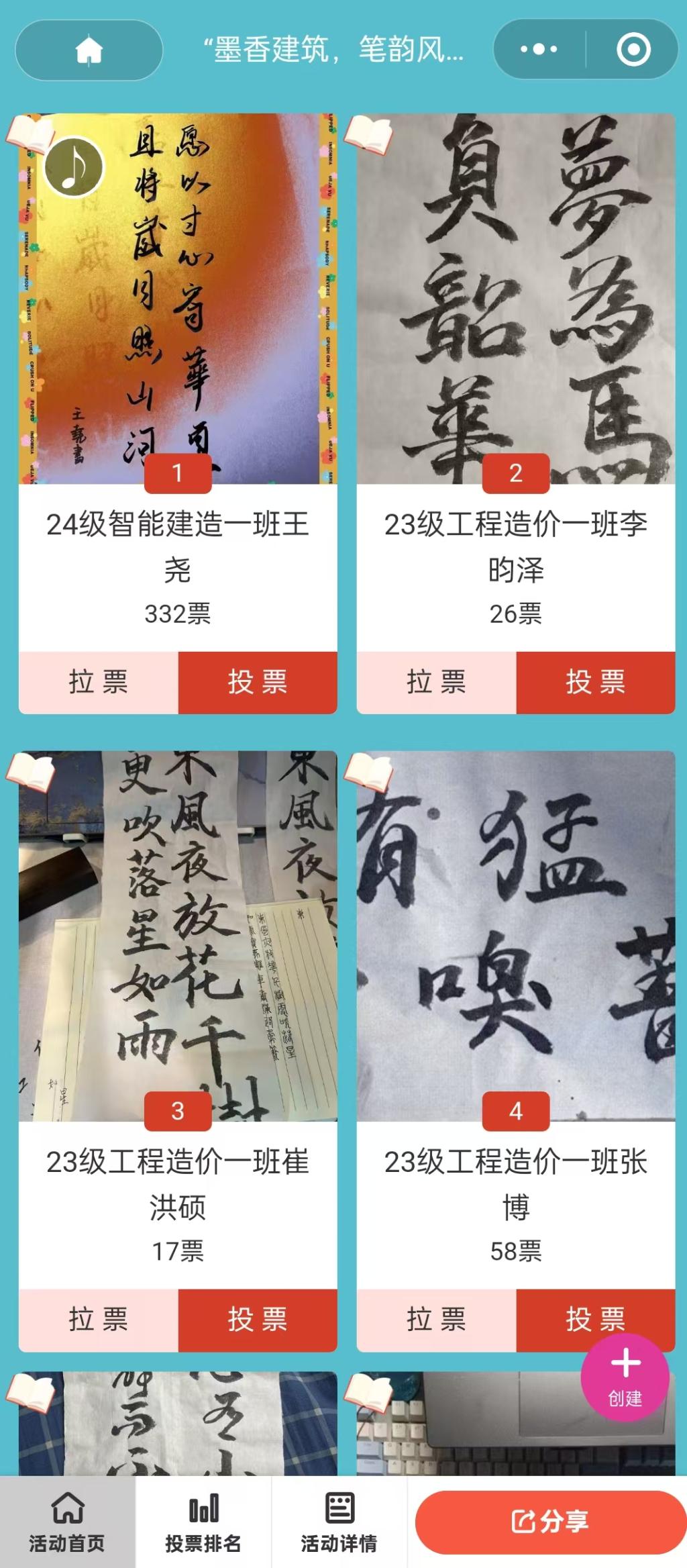Vote 投票 for 24级智能建造一班王尧

[258, 682]
